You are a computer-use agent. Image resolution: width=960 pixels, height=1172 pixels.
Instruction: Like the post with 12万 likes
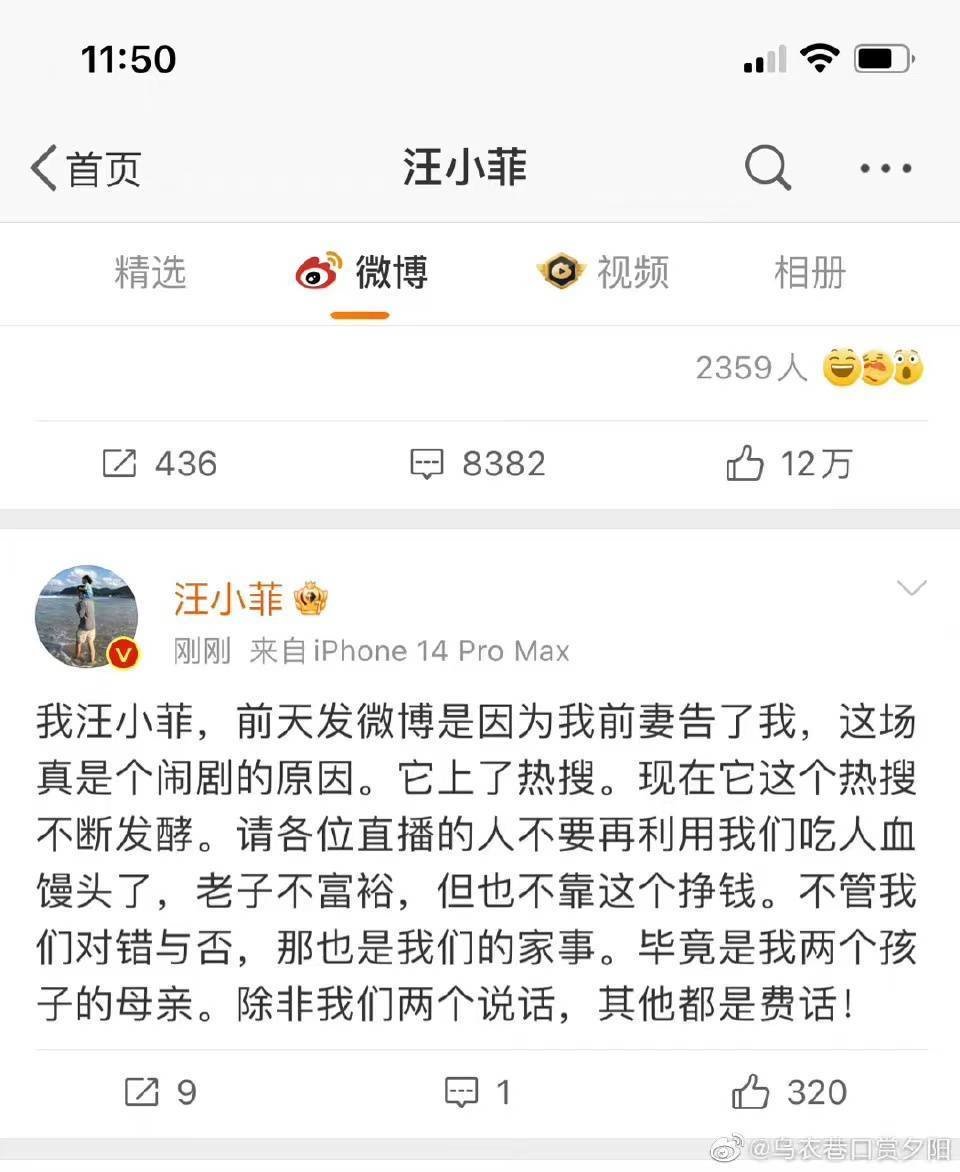click(789, 464)
